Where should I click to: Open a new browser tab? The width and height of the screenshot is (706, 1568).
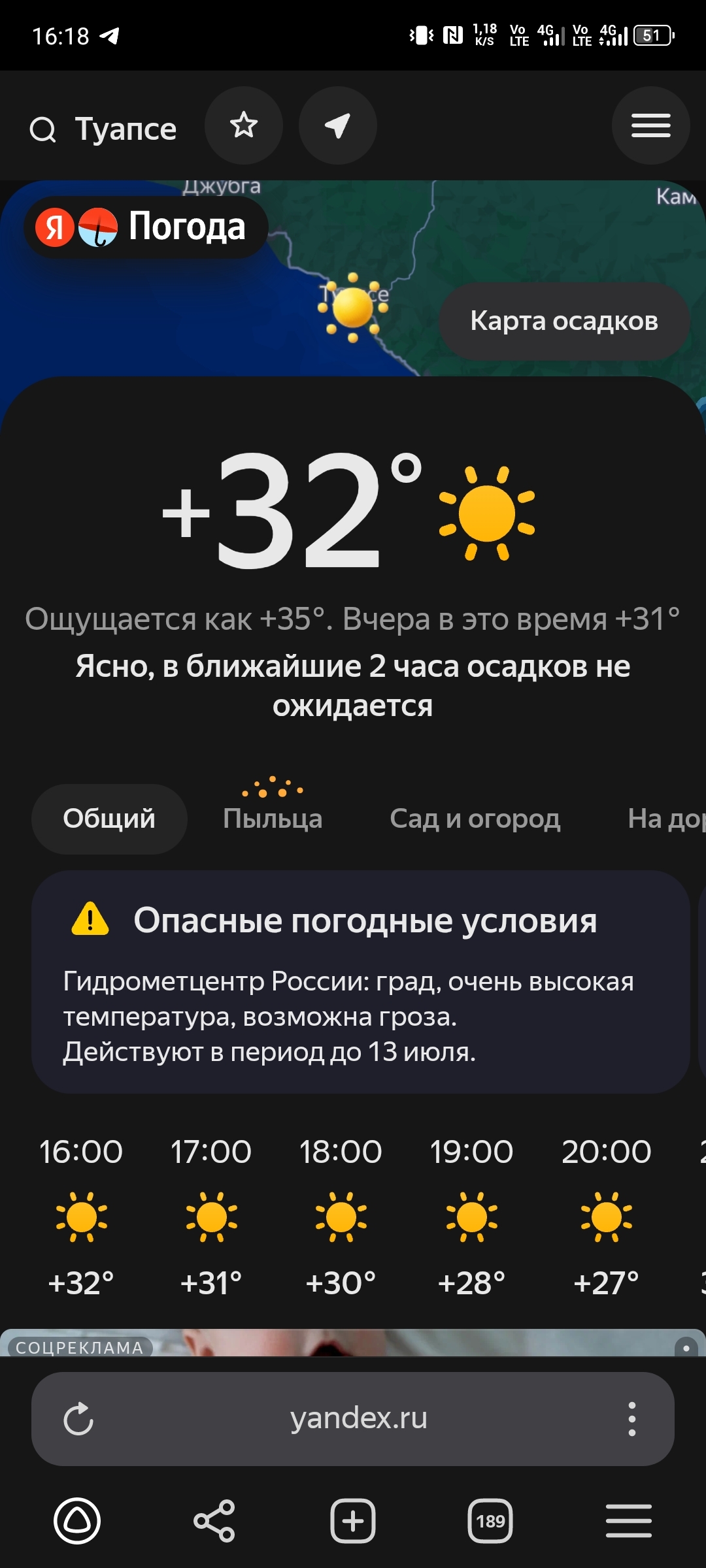coord(353,1521)
